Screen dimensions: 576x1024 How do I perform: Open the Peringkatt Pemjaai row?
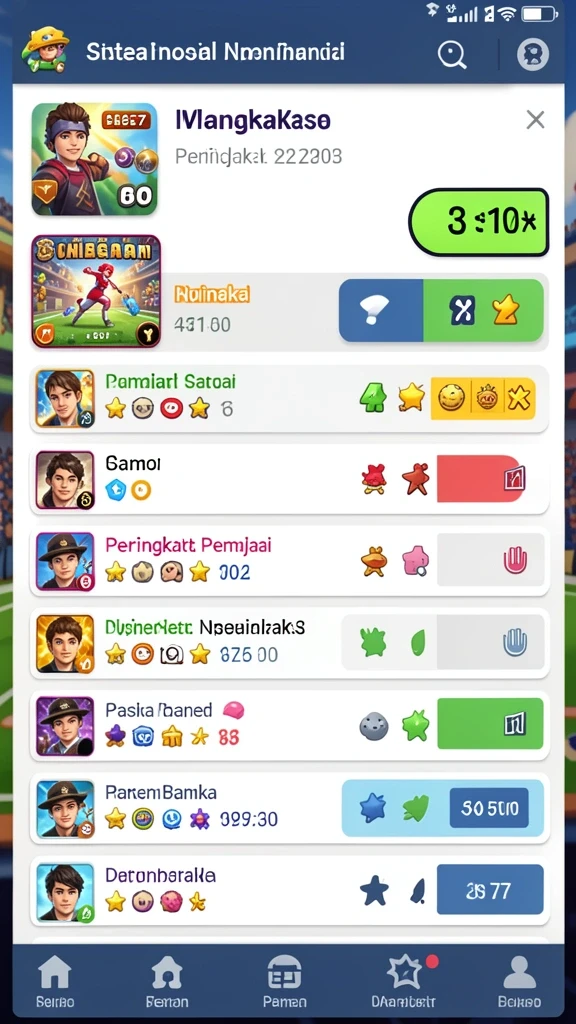(x=289, y=561)
